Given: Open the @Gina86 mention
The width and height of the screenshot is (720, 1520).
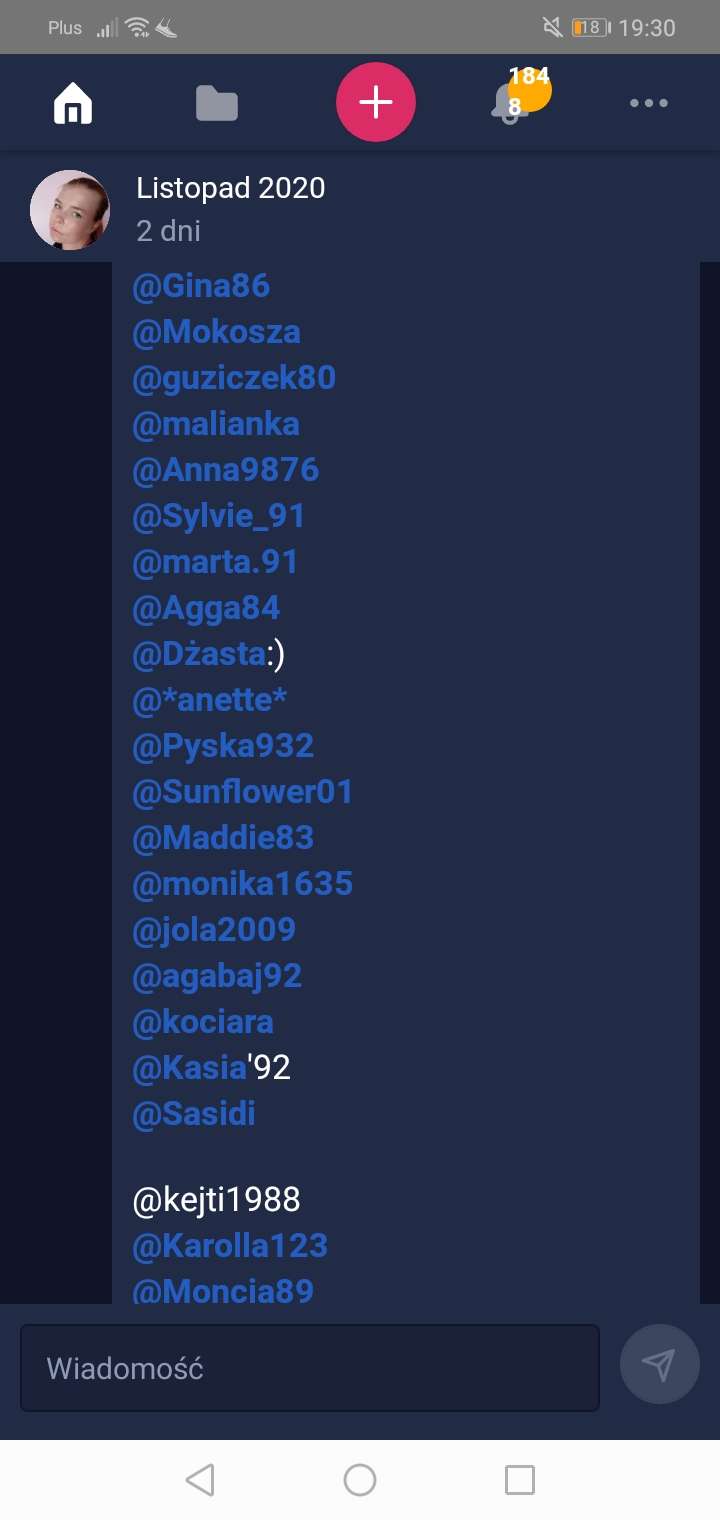Looking at the screenshot, I should 201,286.
